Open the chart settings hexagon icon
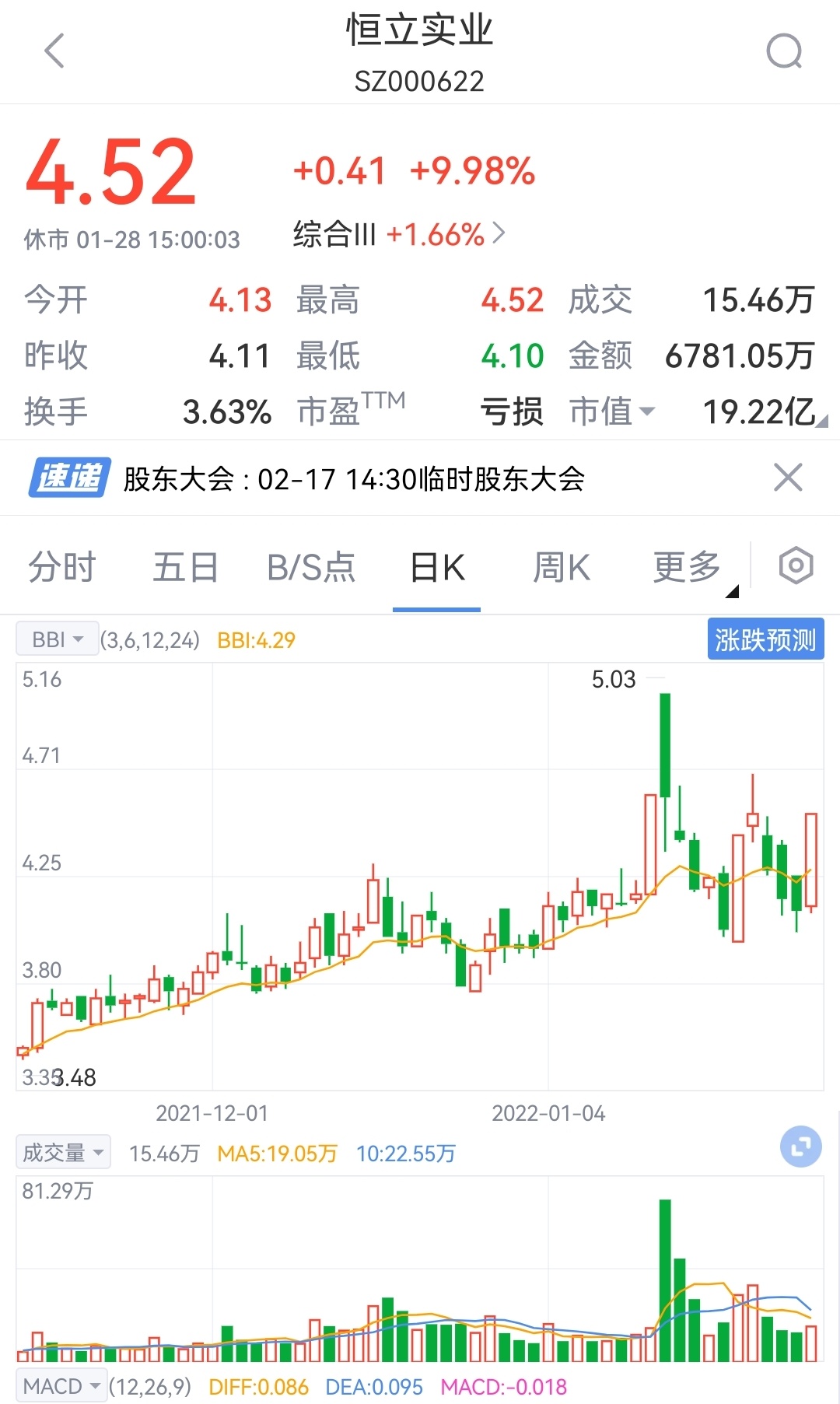This screenshot has width=840, height=1404. tap(796, 565)
